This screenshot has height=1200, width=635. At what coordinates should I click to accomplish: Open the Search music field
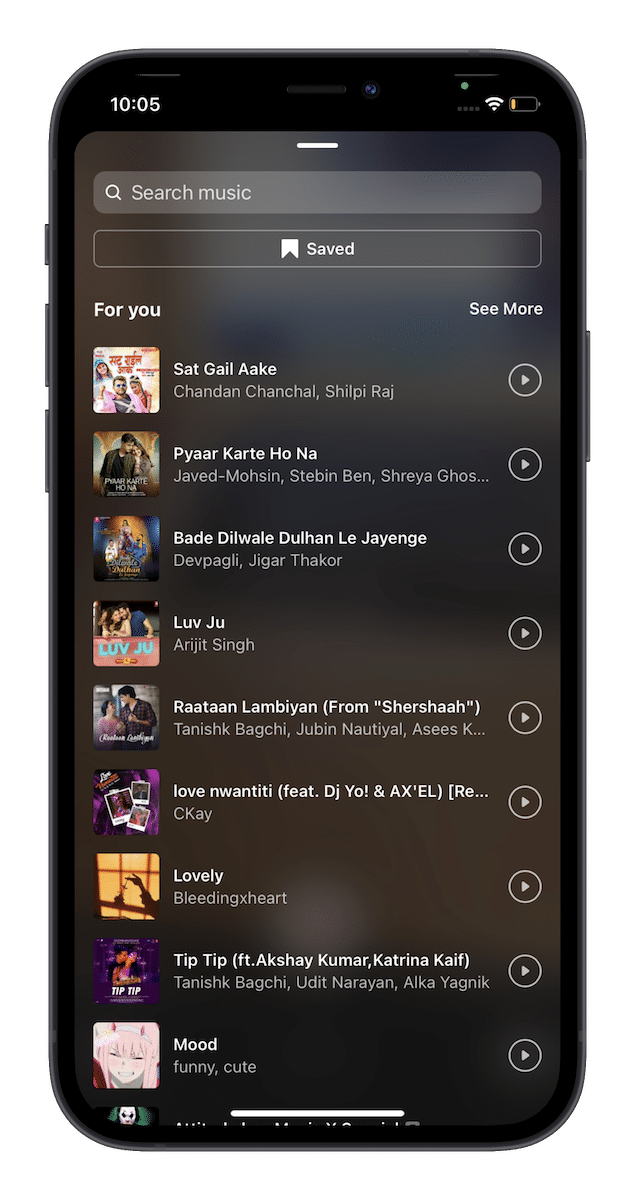coord(317,193)
